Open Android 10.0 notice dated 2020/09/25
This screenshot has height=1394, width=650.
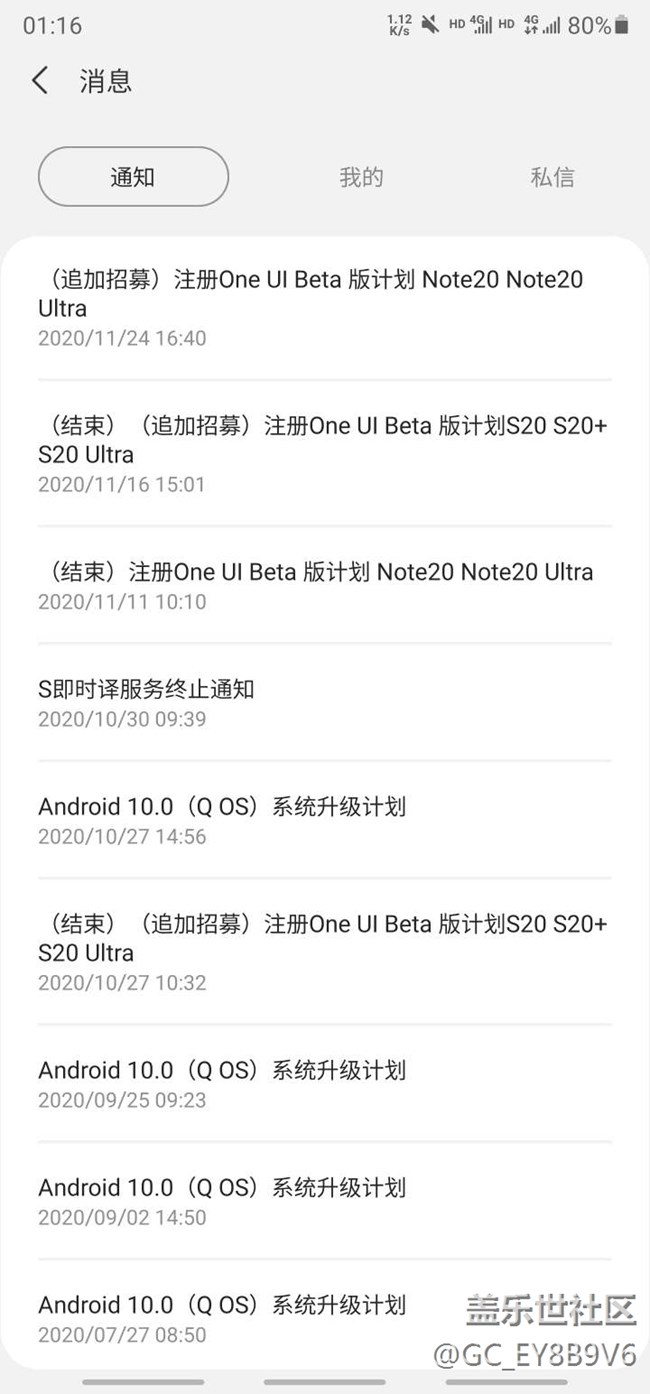(x=325, y=1083)
